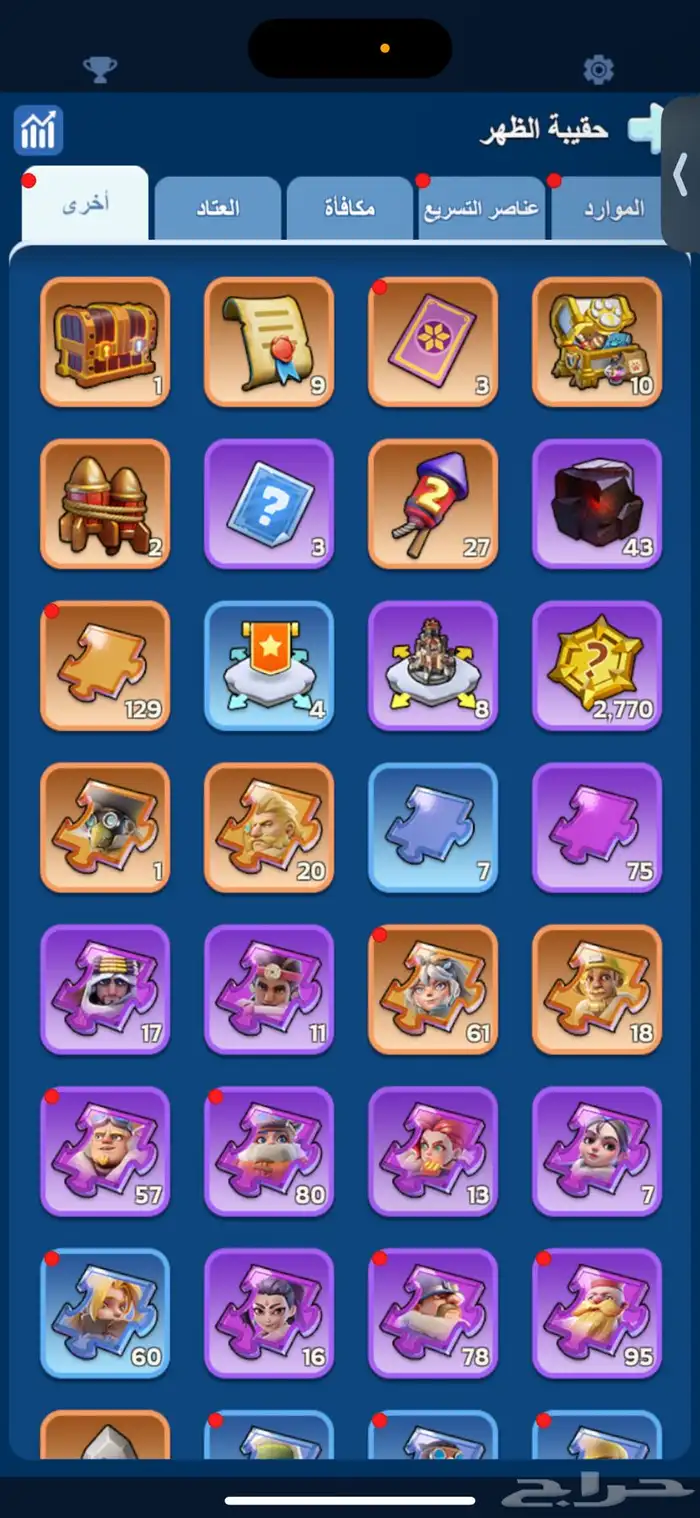This screenshot has height=1518, width=700.
Task: Open the settings gear
Action: 598,69
